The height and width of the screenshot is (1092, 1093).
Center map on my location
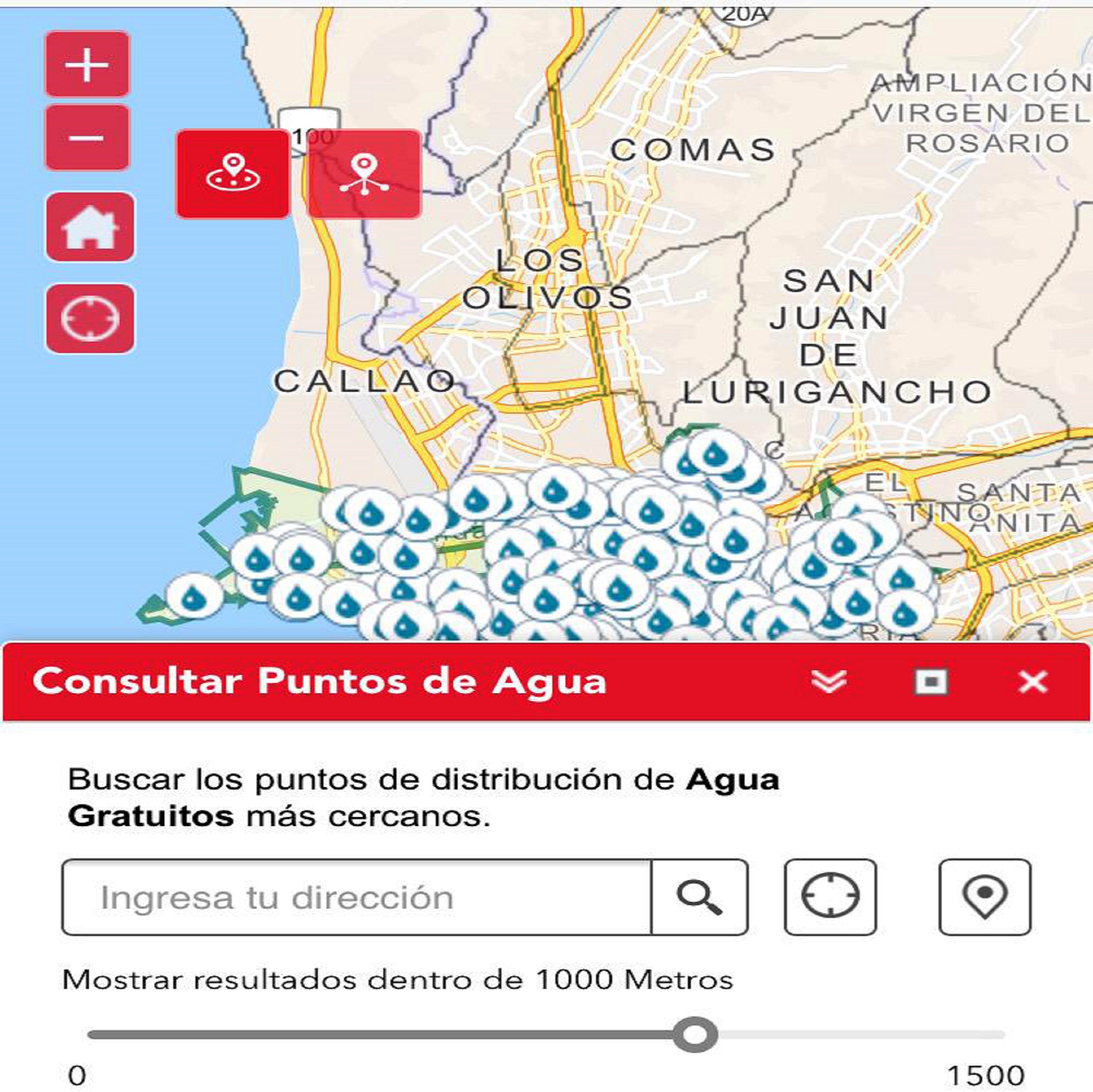(x=90, y=318)
